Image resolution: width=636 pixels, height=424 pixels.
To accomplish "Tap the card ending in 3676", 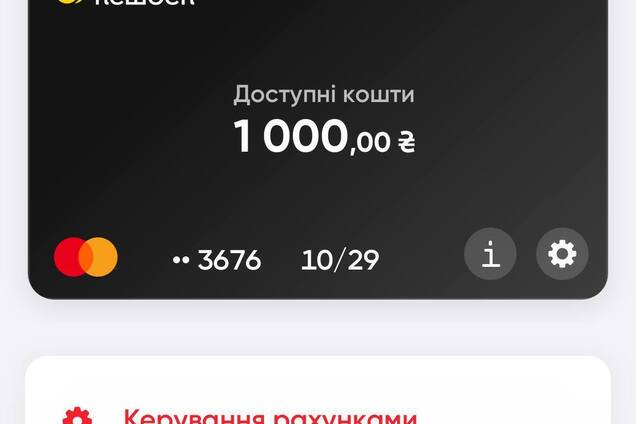I will (217, 260).
